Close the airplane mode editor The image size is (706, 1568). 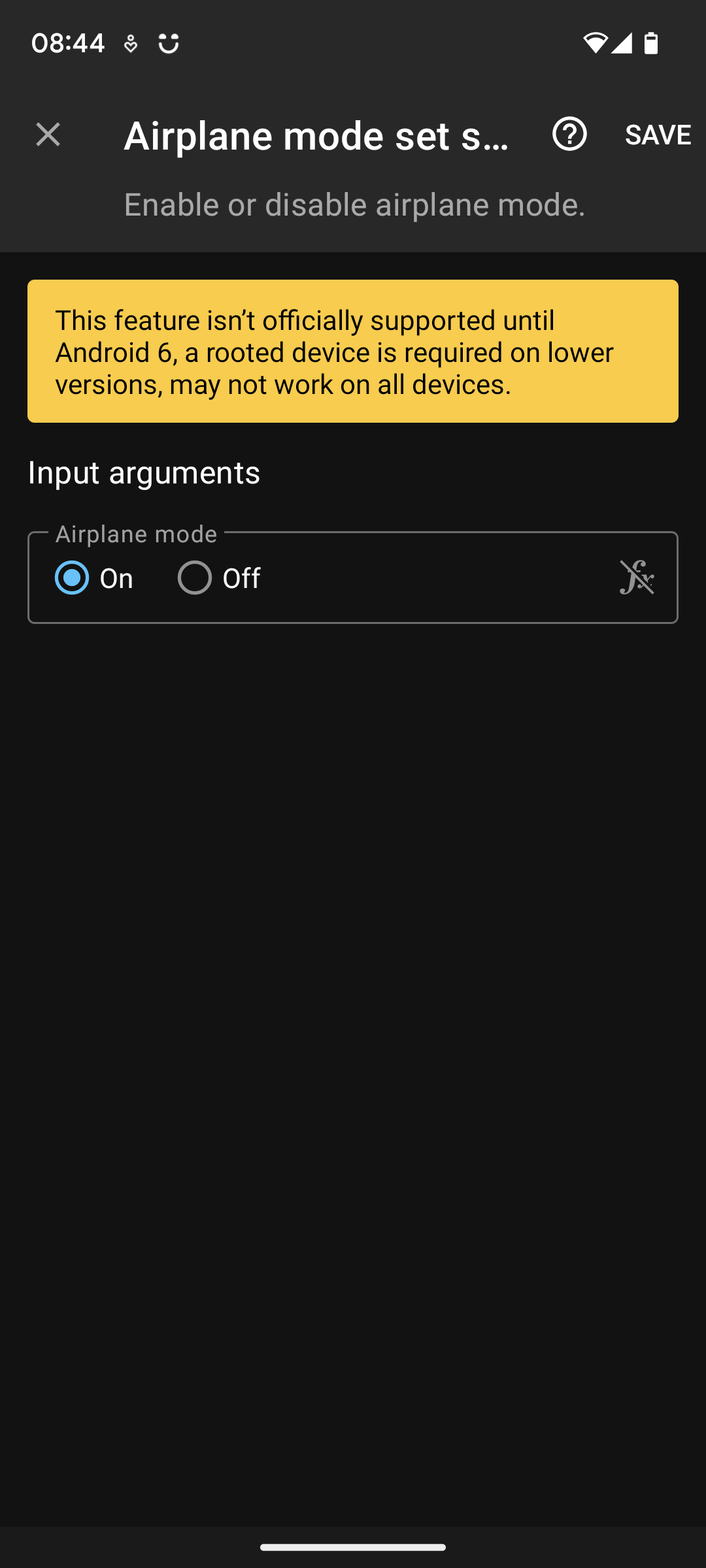pyautogui.click(x=48, y=135)
